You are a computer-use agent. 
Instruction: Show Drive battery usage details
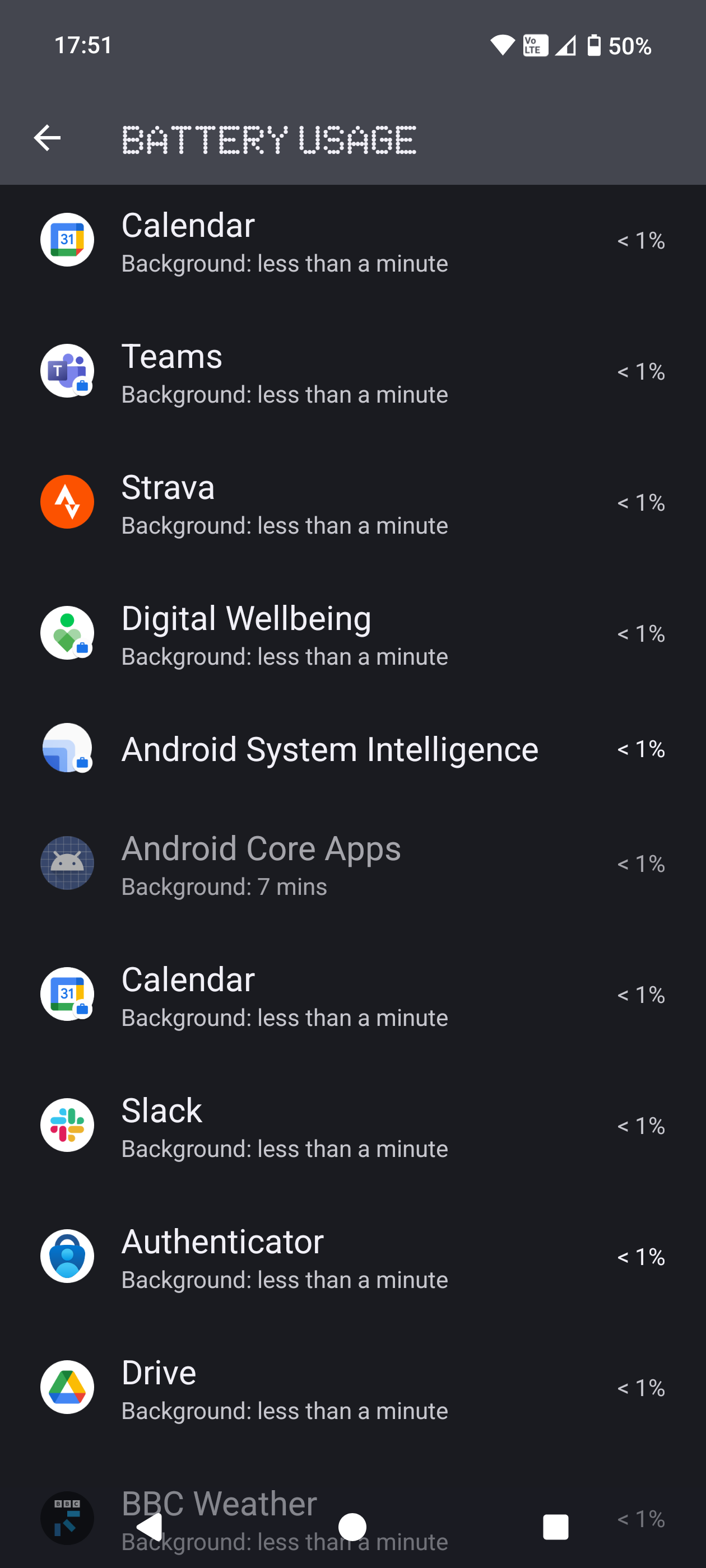tap(352, 1388)
